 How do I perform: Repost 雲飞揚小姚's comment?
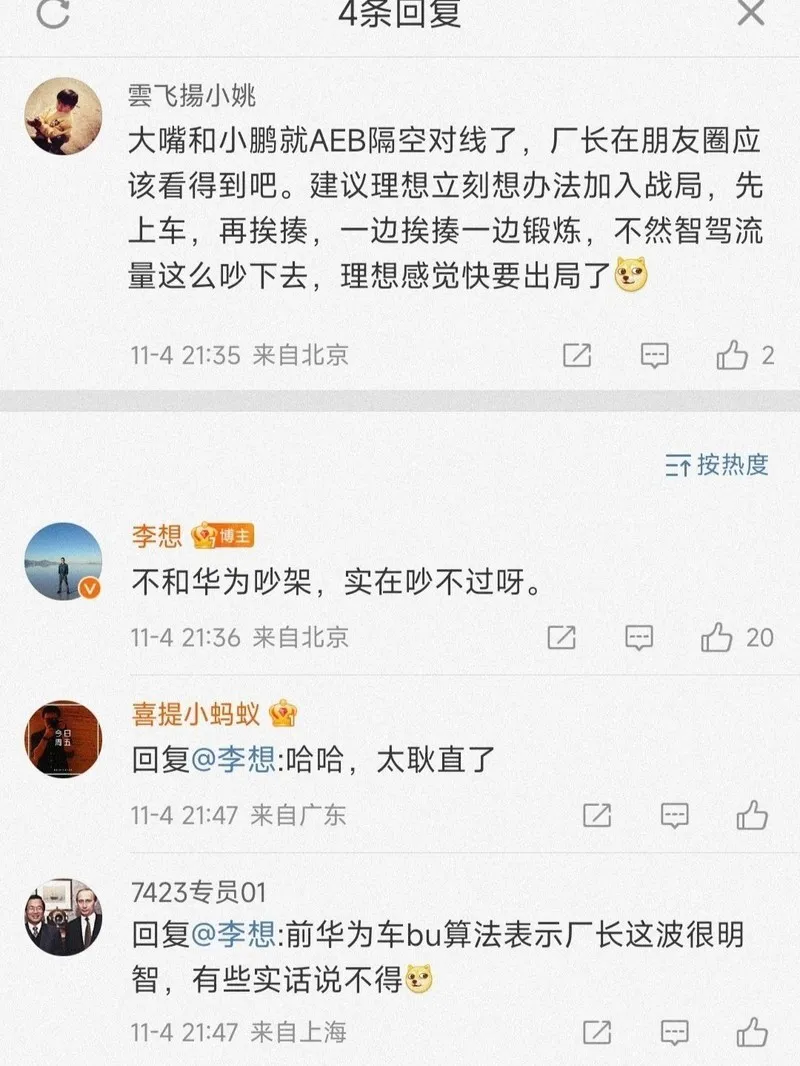tap(577, 355)
